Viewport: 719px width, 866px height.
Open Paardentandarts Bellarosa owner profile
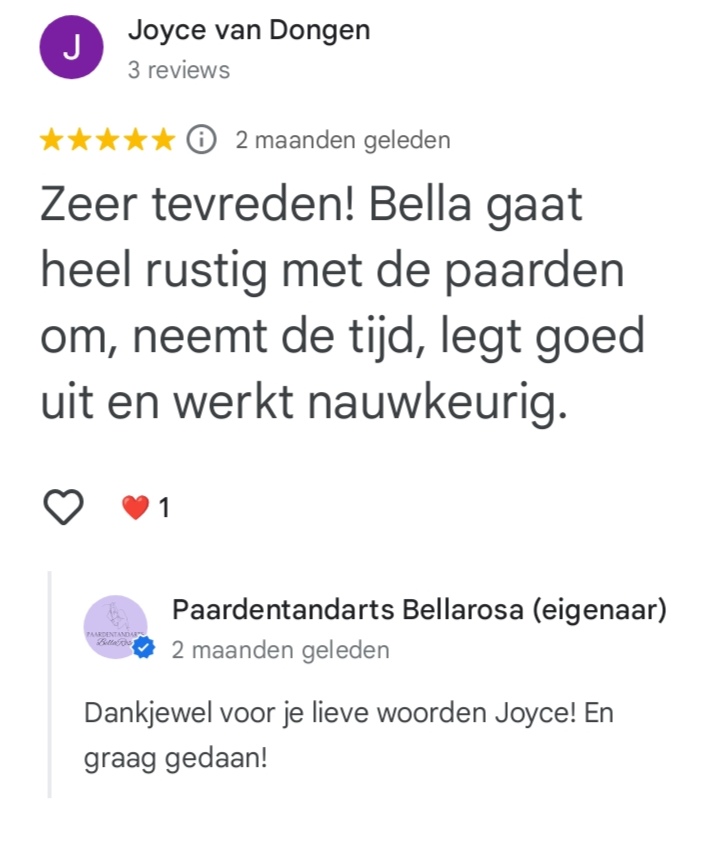tap(418, 609)
